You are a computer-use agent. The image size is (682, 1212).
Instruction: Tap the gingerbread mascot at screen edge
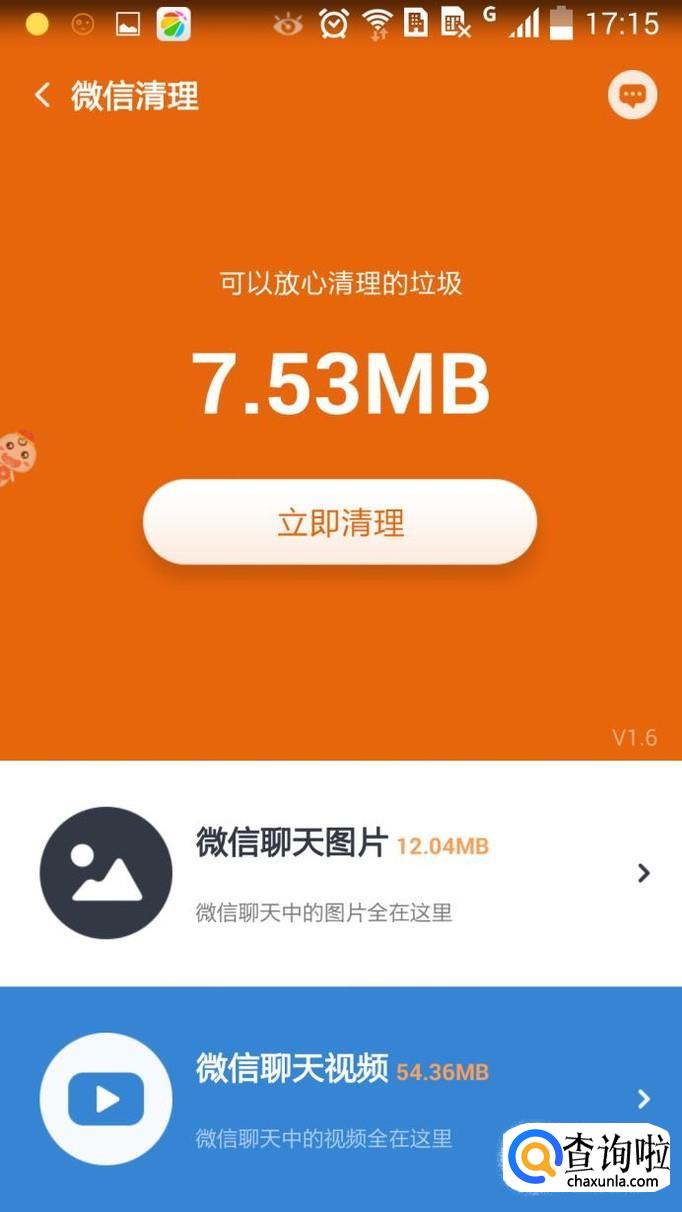tap(16, 456)
